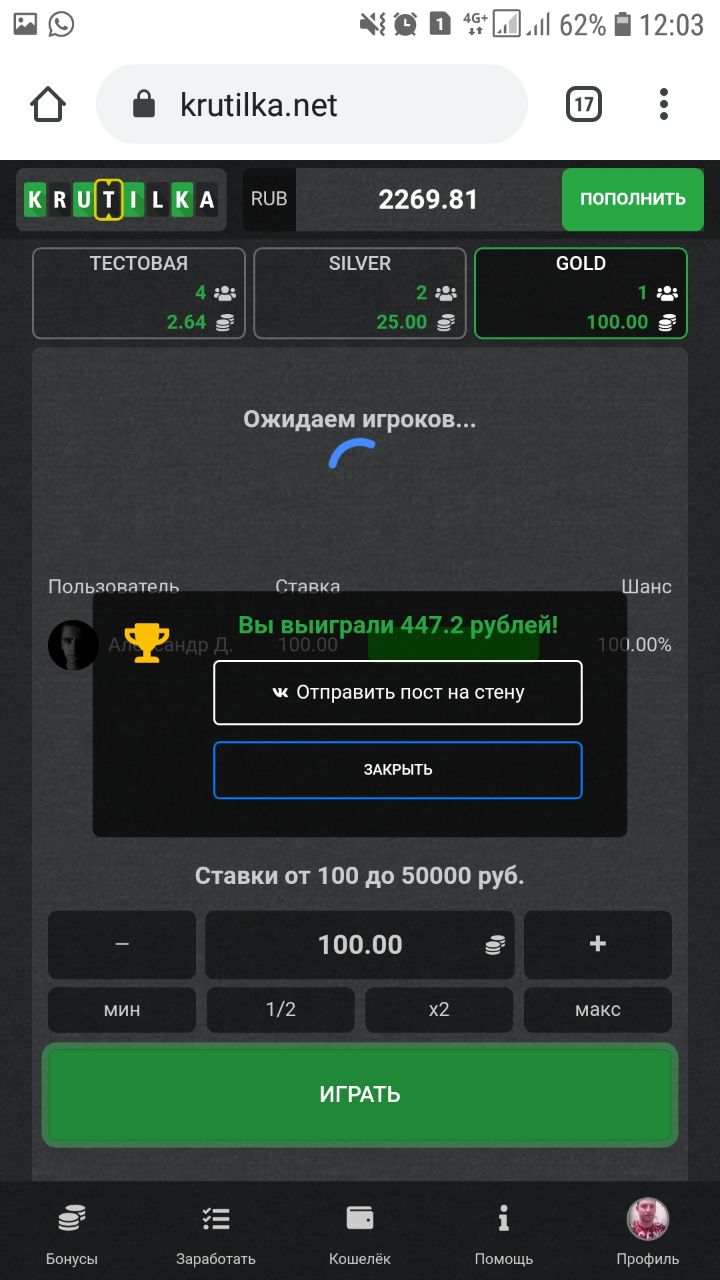The width and height of the screenshot is (720, 1280).
Task: Open the browser overflow menu
Action: coord(664,105)
